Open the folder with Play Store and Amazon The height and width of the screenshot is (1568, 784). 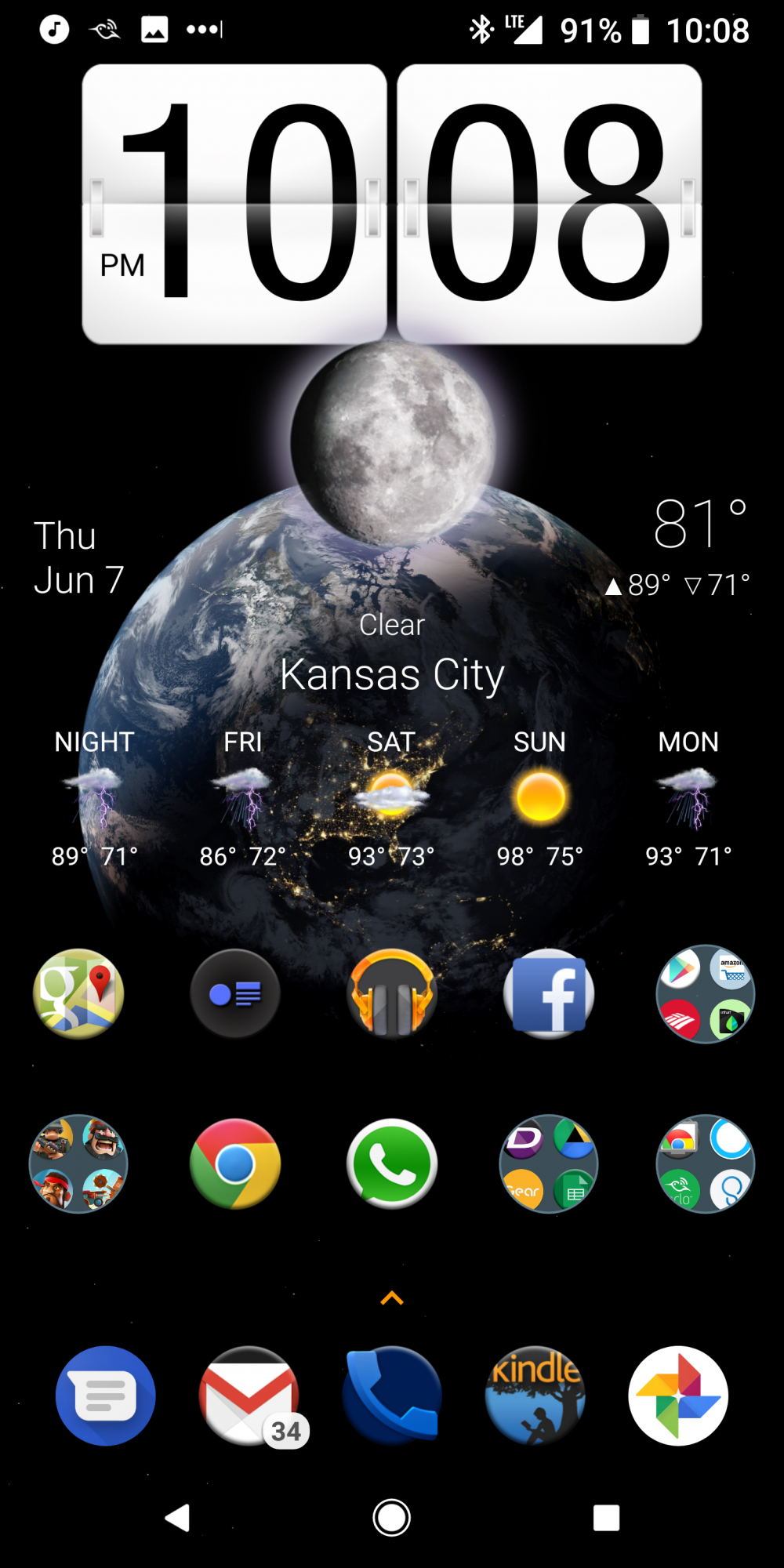point(706,994)
